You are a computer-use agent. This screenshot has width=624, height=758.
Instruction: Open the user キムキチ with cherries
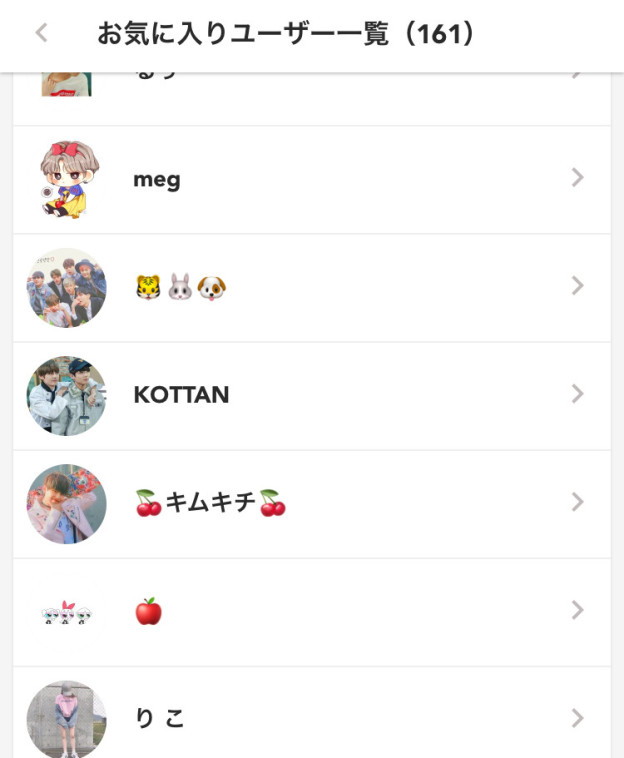[310, 503]
